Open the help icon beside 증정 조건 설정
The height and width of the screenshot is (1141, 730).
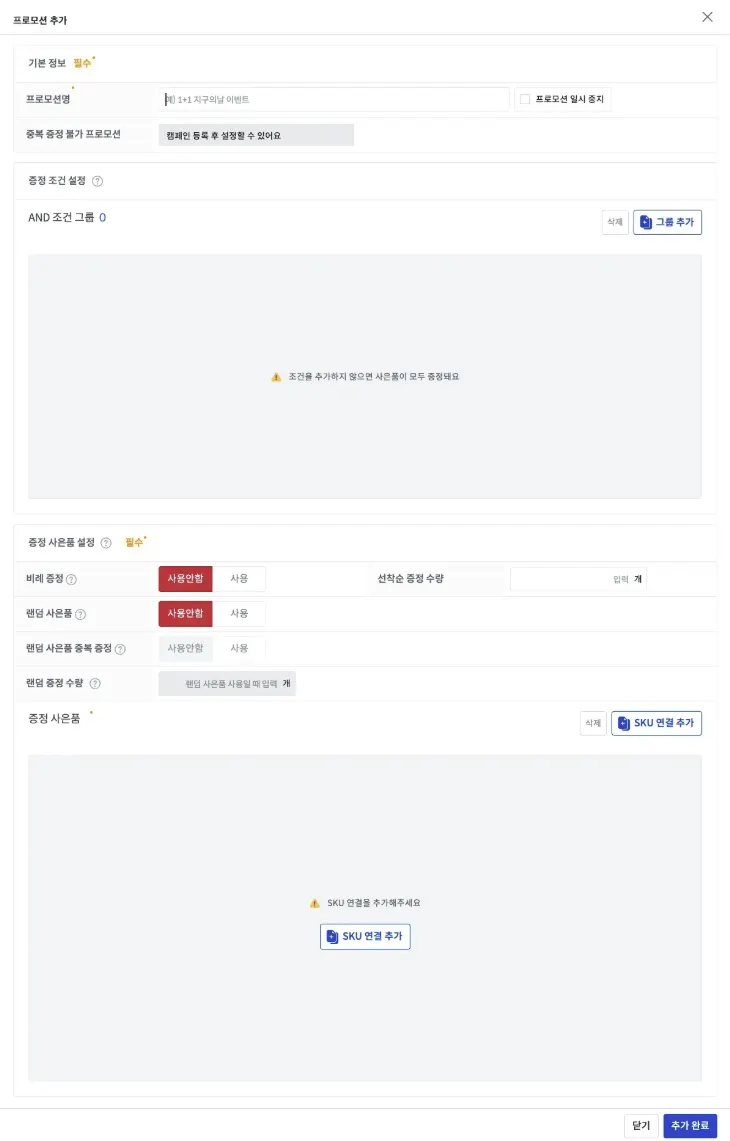(x=97, y=181)
